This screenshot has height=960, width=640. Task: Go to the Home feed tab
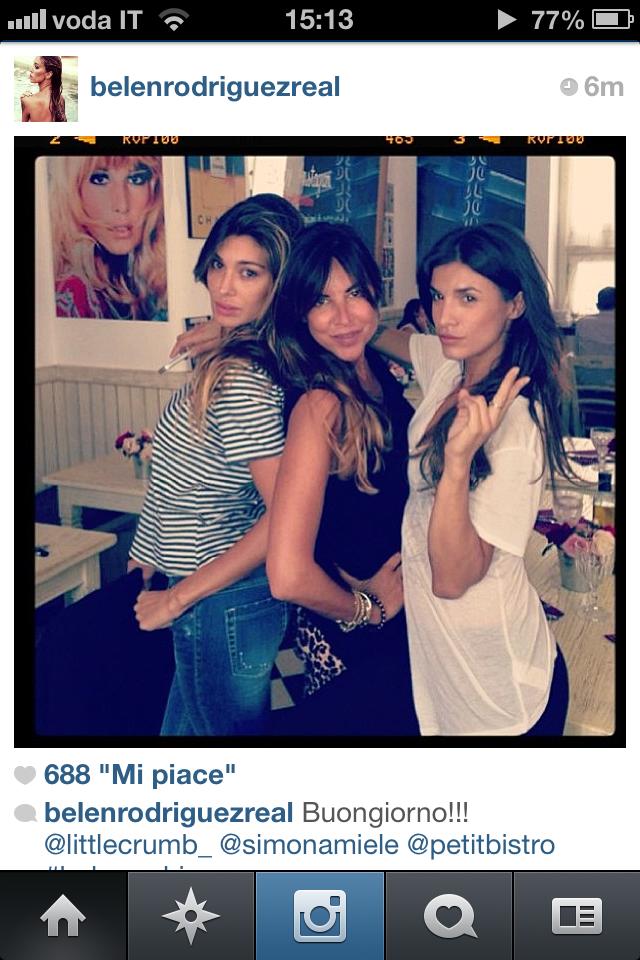[x=64, y=916]
